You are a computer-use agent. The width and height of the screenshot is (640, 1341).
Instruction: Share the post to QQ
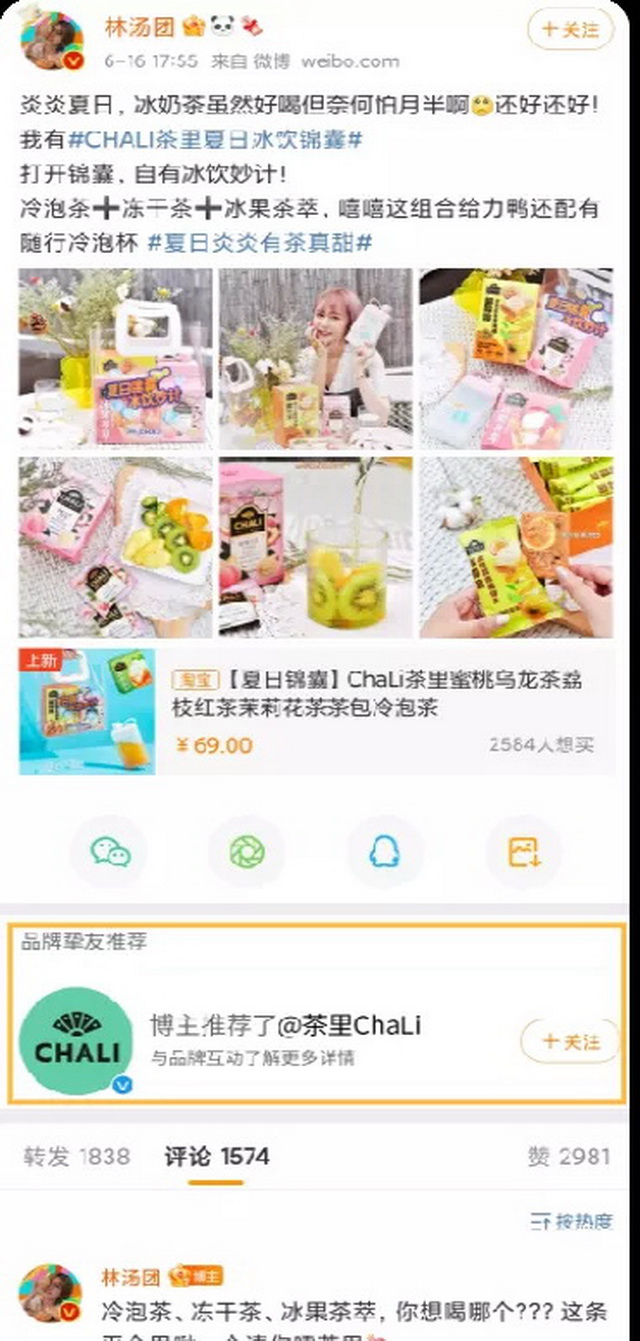[x=384, y=852]
